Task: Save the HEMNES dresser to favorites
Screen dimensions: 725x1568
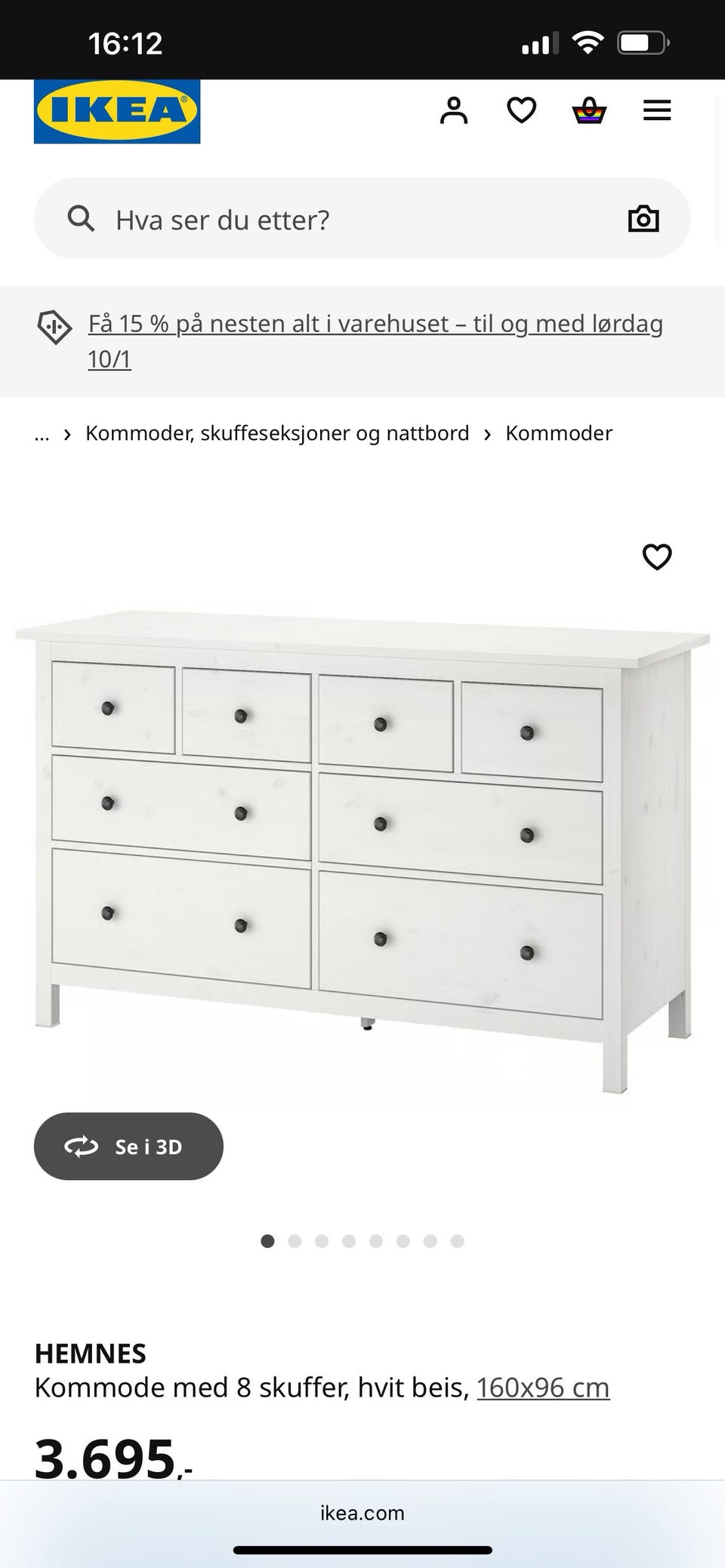Action: pos(657,557)
